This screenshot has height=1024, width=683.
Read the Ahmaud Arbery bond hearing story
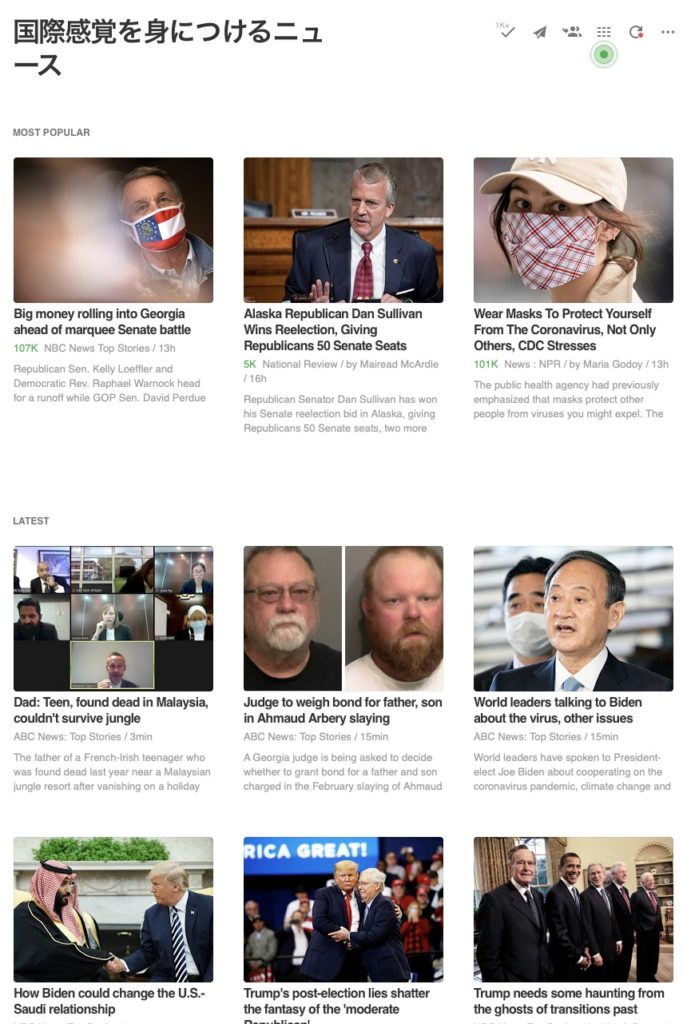pyautogui.click(x=342, y=710)
